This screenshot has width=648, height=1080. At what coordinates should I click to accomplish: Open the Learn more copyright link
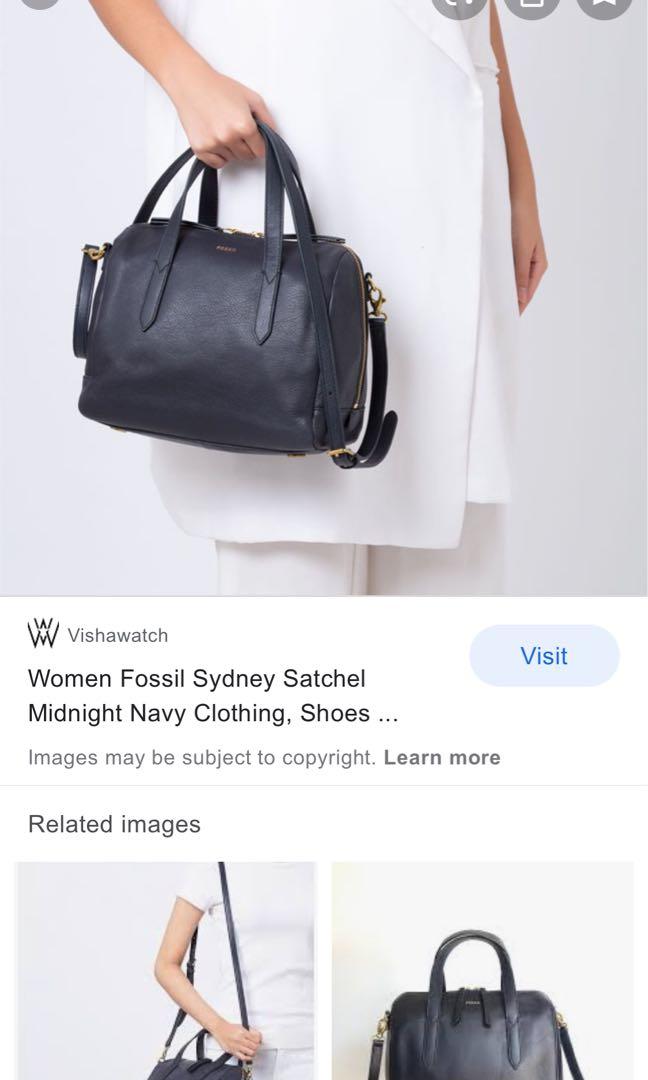[441, 758]
